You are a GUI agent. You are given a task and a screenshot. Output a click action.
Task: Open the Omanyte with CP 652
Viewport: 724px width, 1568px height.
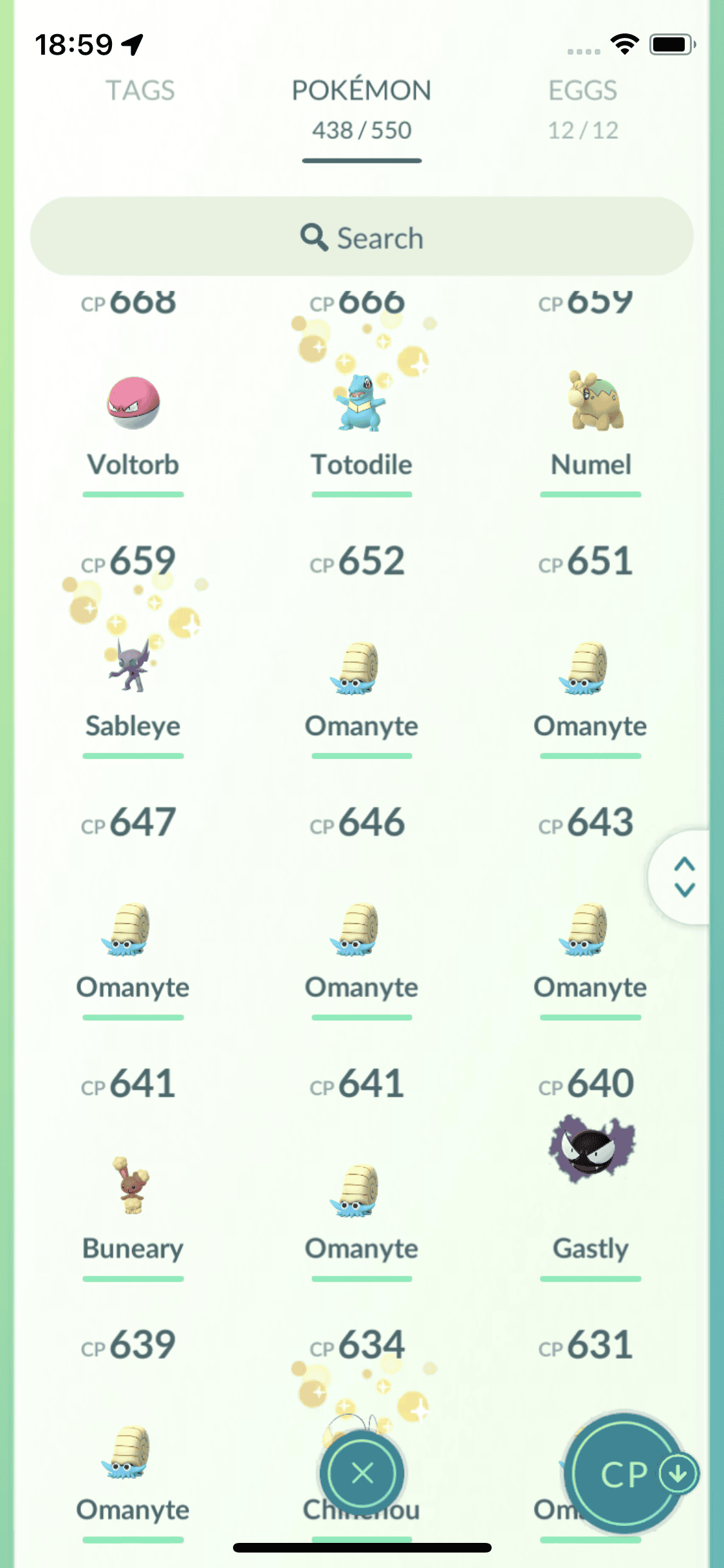pos(362,669)
